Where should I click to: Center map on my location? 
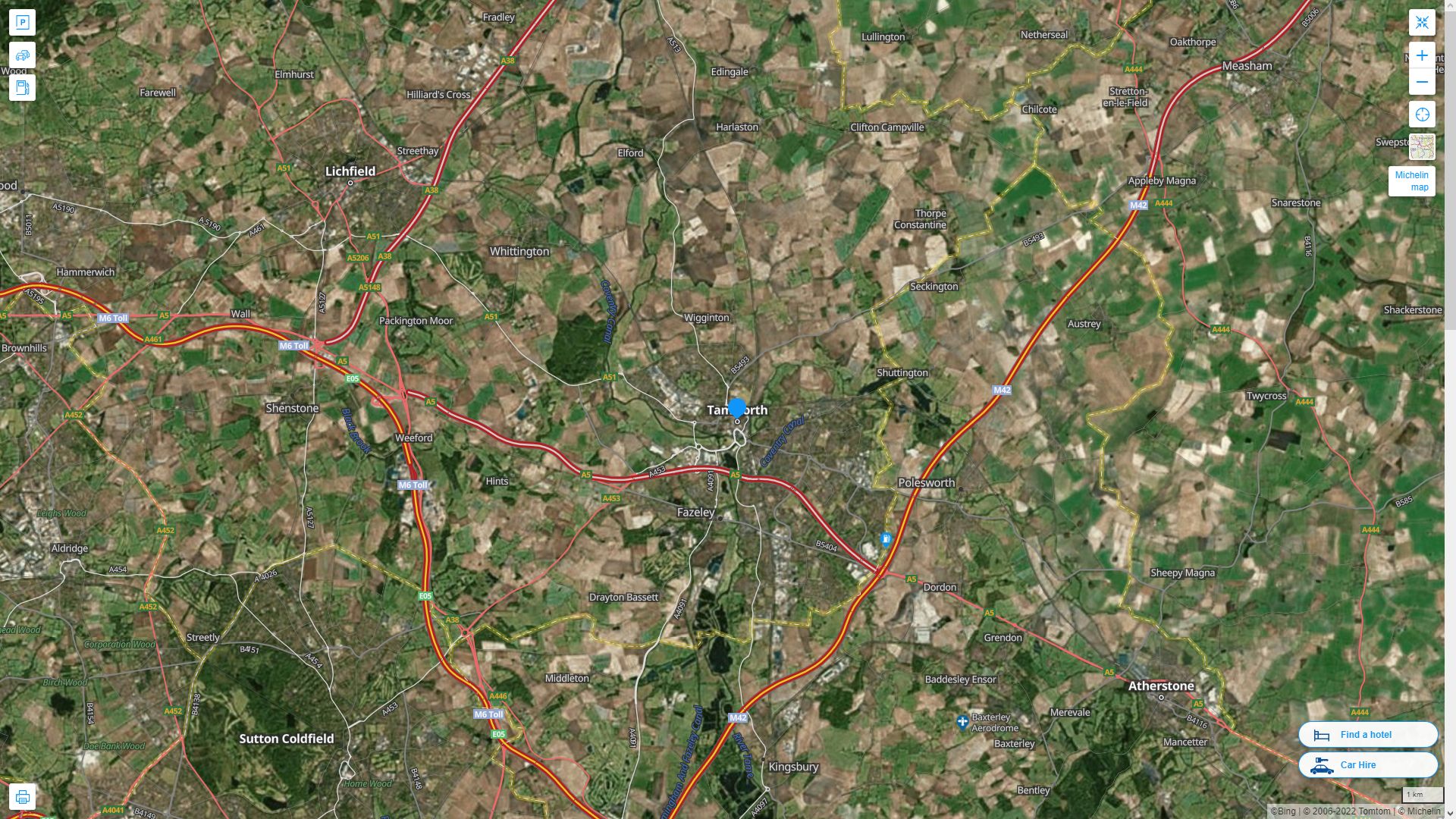(x=1422, y=115)
